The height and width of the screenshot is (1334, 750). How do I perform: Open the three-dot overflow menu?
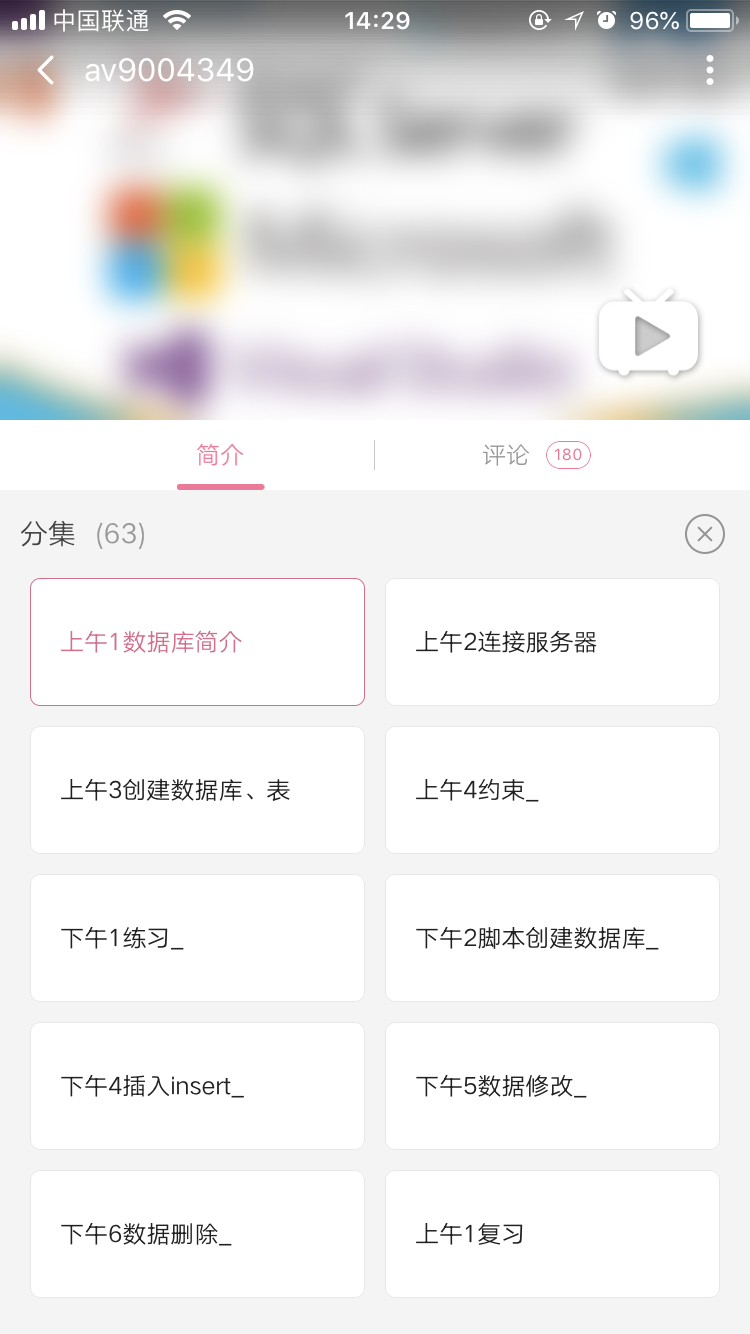(x=710, y=71)
